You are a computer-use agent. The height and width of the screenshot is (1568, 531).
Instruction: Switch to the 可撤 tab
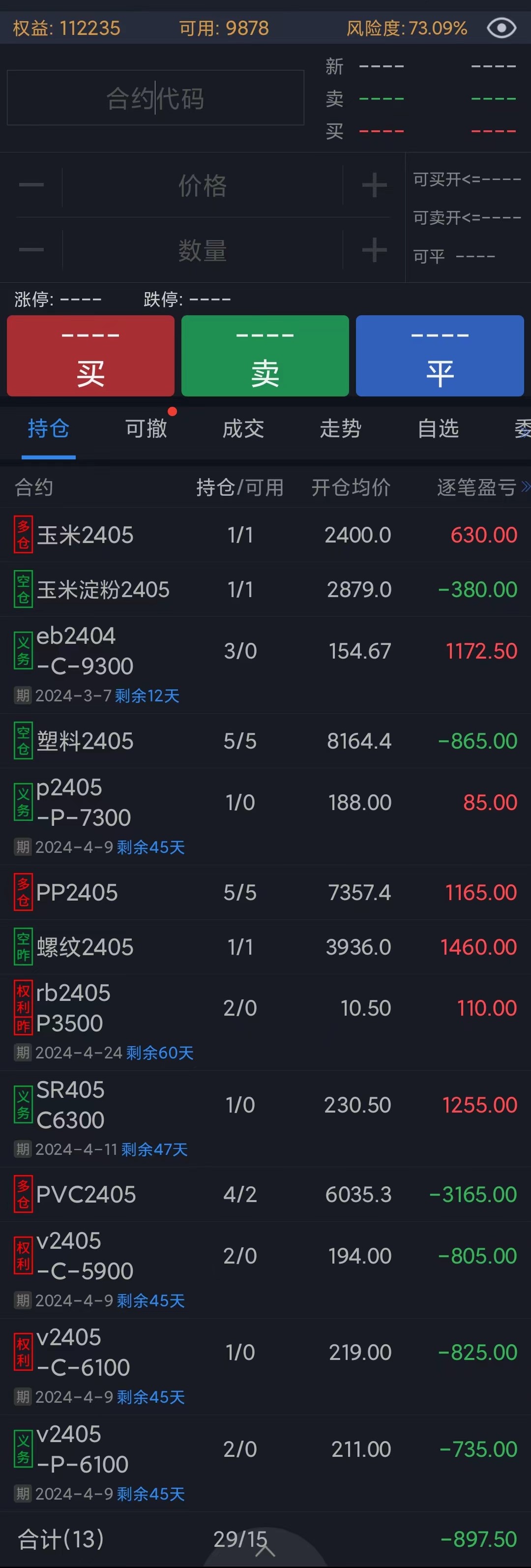(x=146, y=428)
